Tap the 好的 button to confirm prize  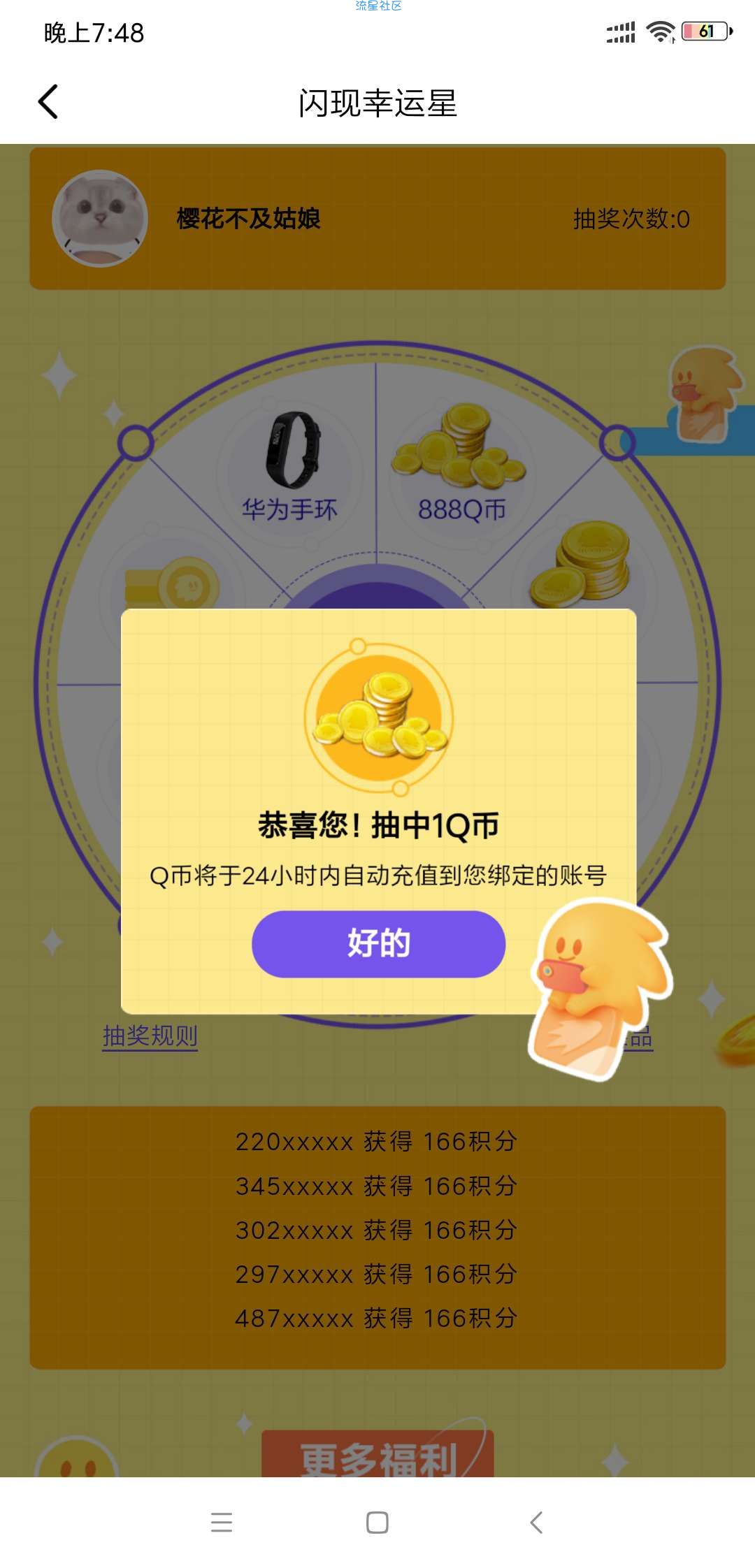click(x=378, y=943)
